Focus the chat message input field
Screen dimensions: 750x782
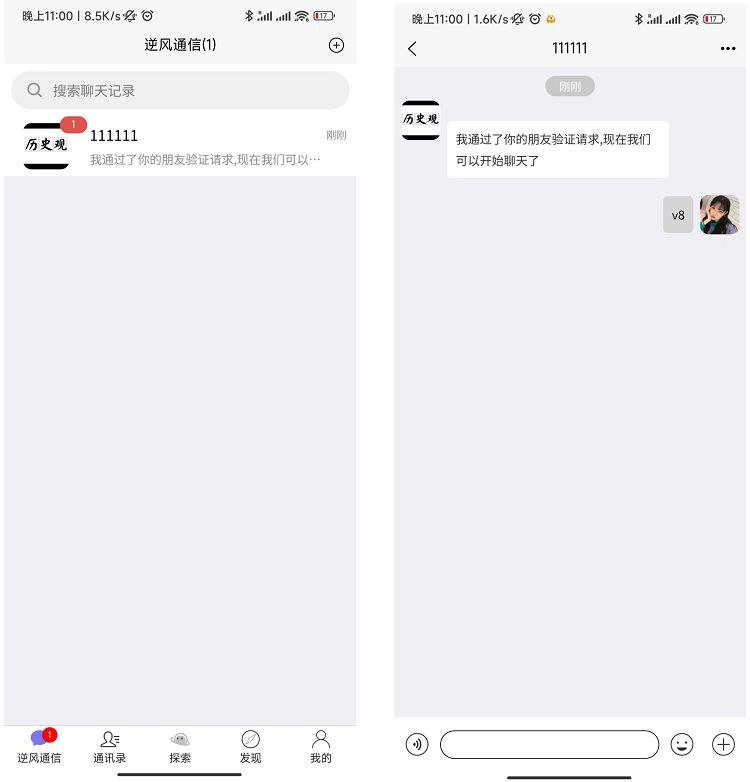549,744
